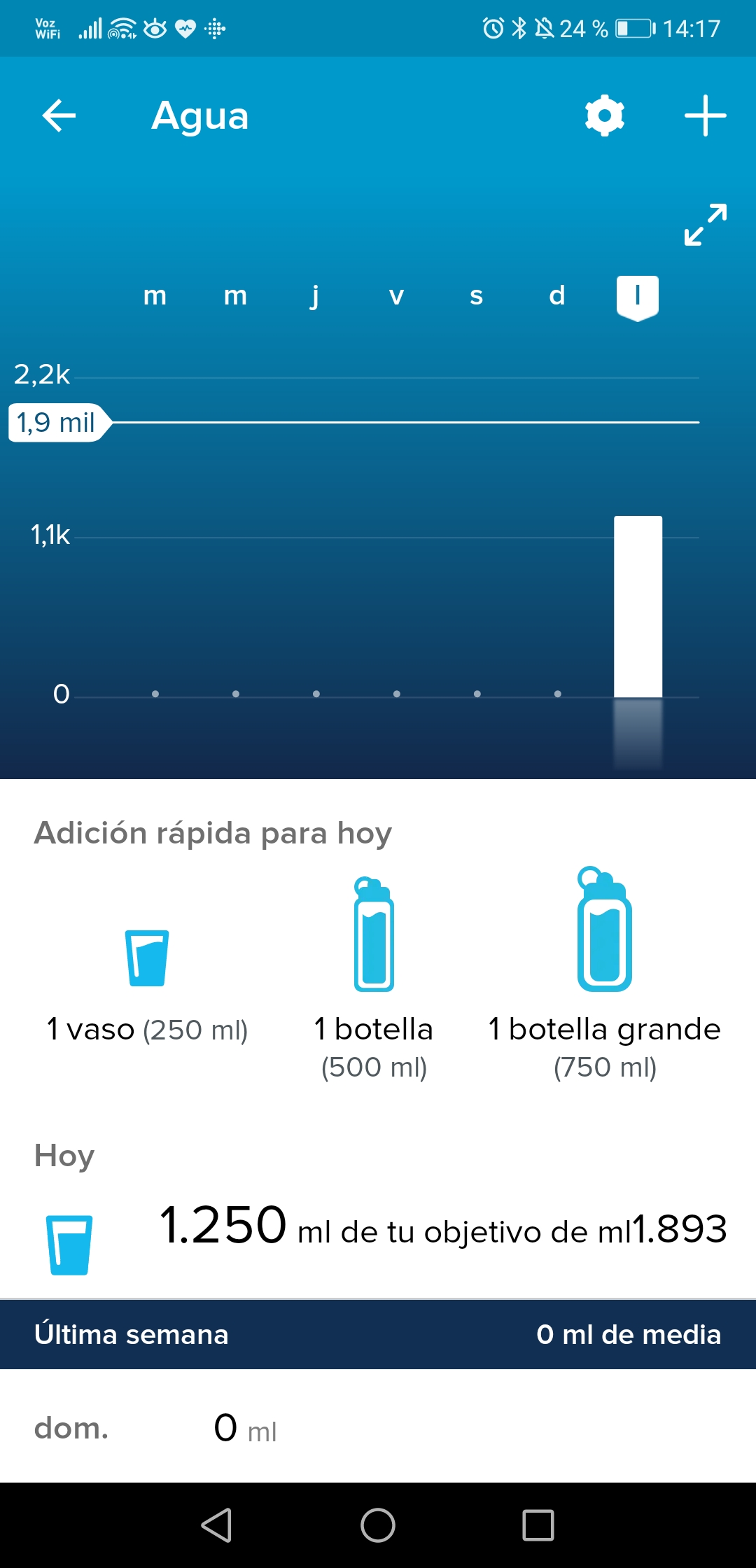
Task: Expand the chart to full screen
Action: 706,225
